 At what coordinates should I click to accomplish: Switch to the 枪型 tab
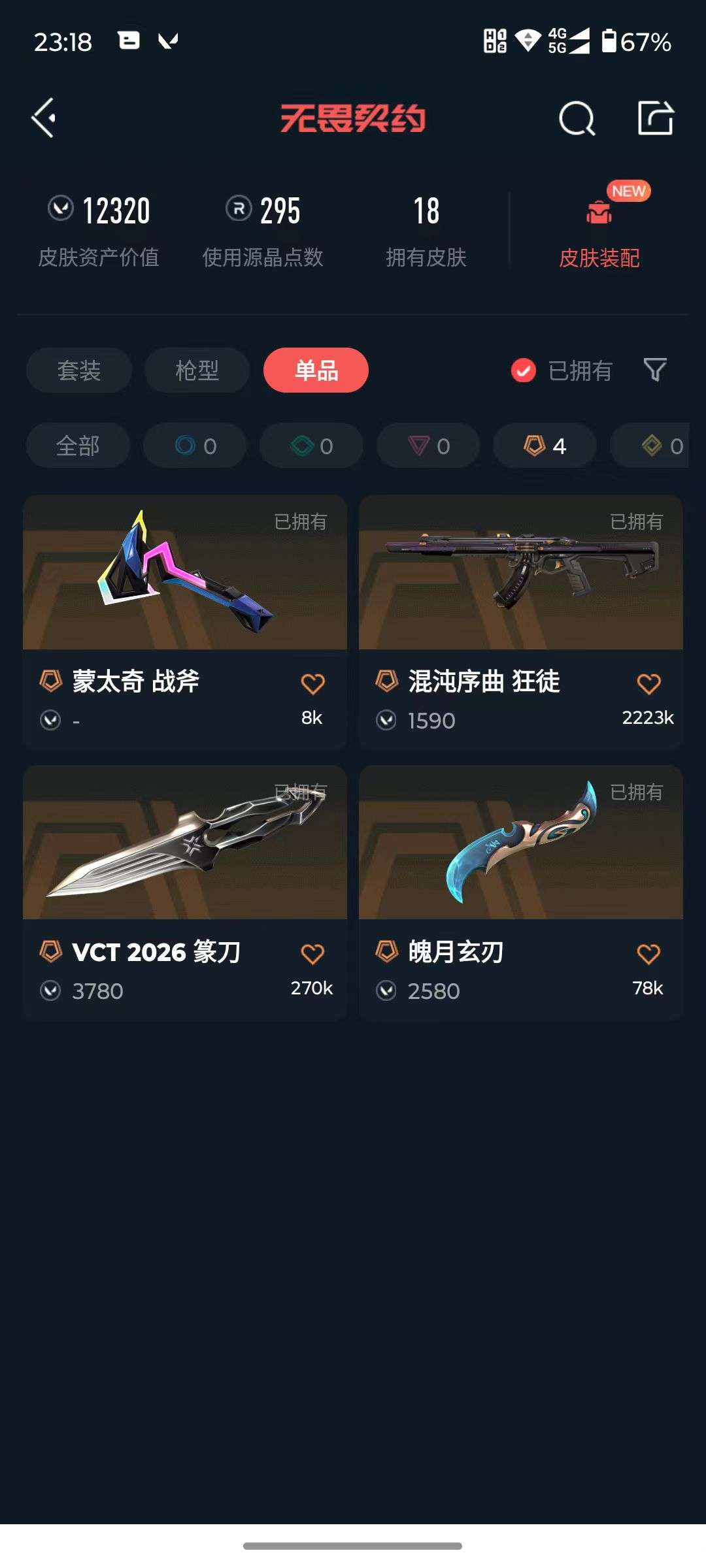pos(196,370)
